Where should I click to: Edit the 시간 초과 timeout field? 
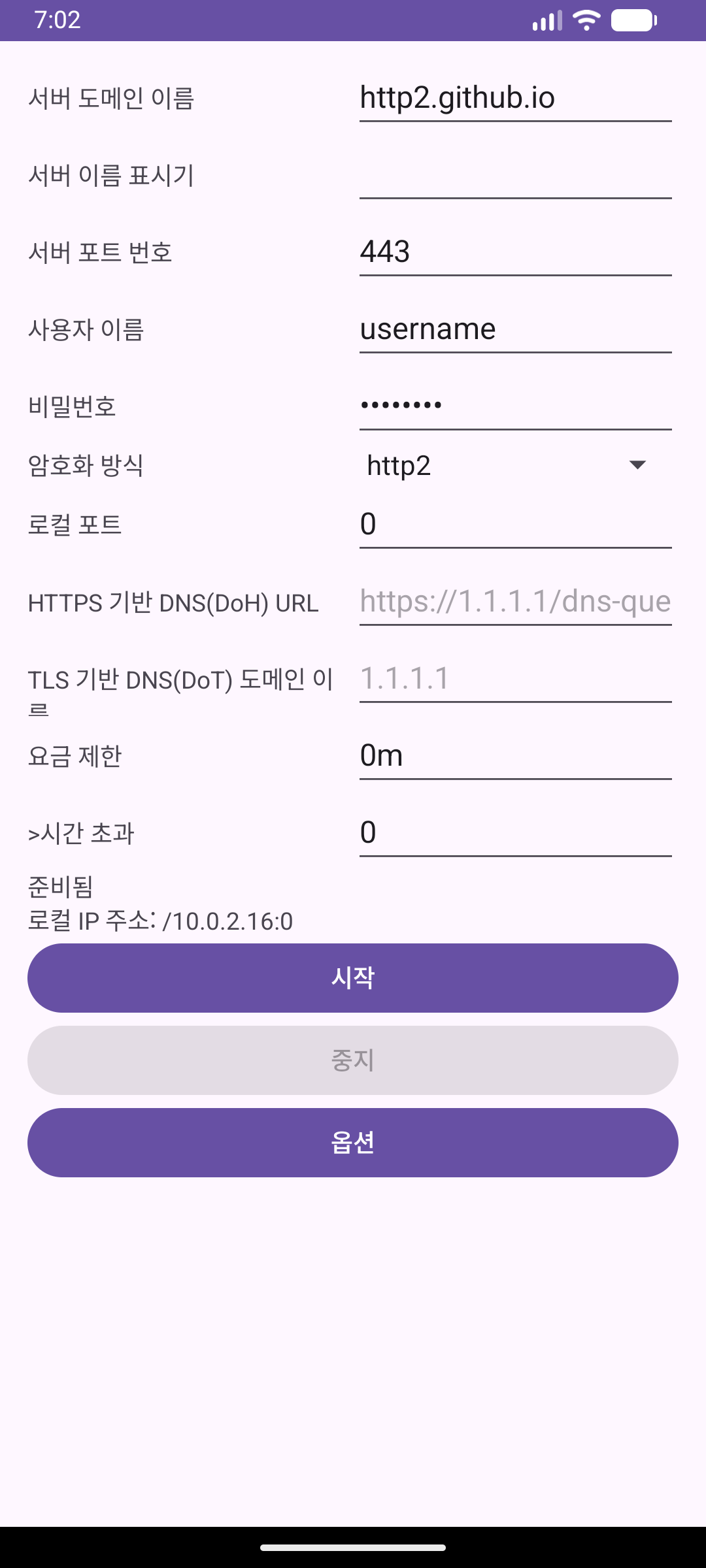point(515,833)
